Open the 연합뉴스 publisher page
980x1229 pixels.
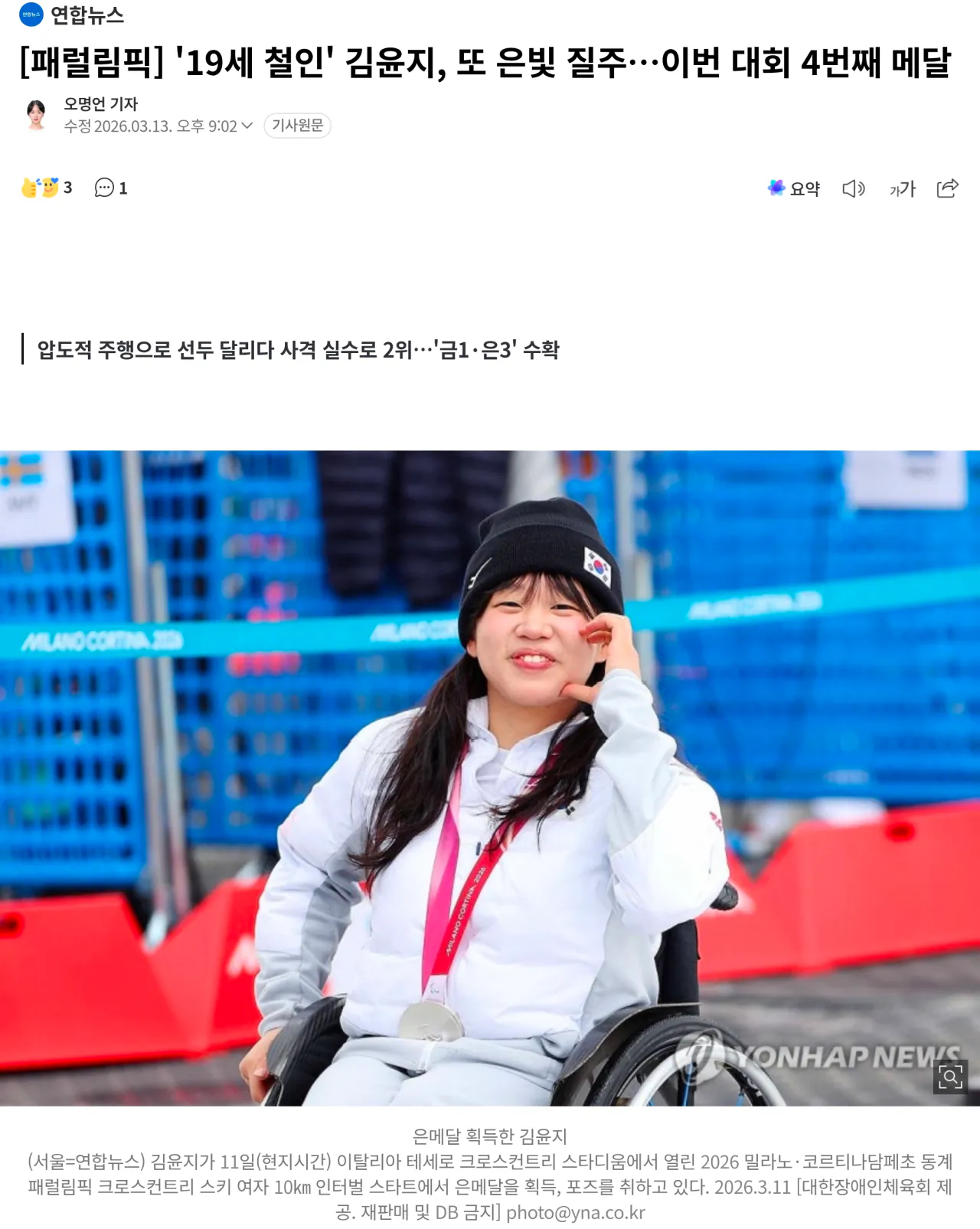72,15
